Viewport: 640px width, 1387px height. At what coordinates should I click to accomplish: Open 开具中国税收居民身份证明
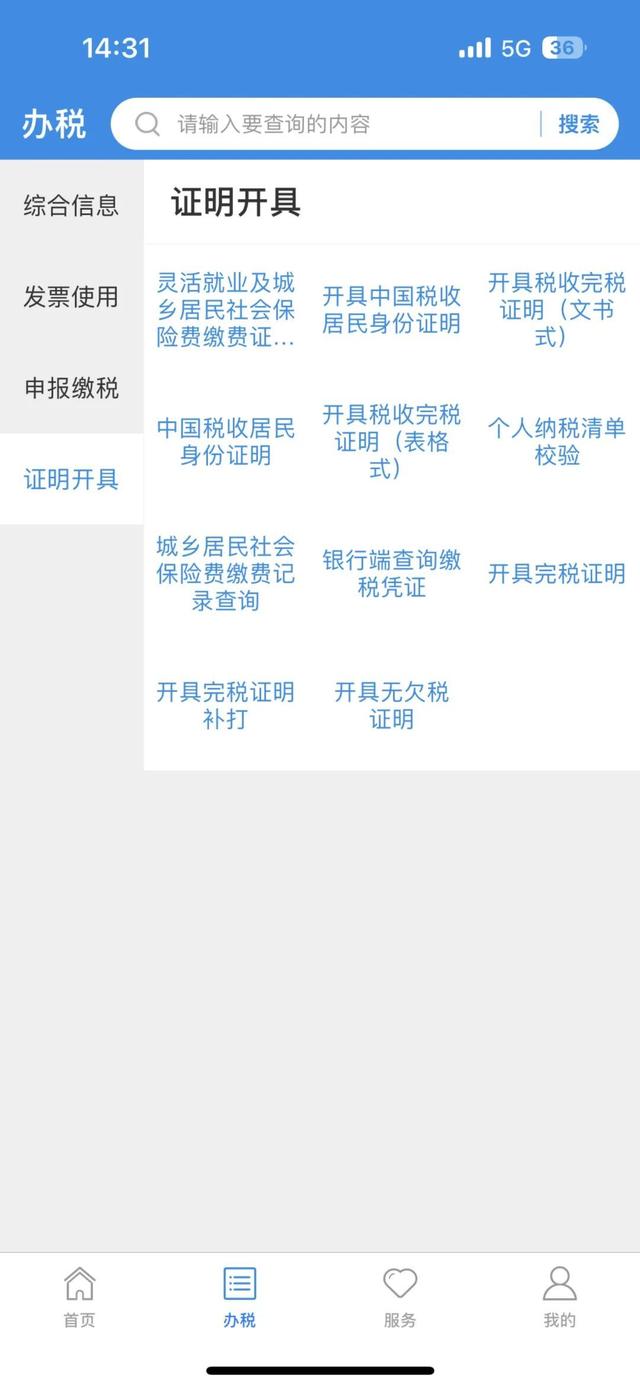(392, 310)
